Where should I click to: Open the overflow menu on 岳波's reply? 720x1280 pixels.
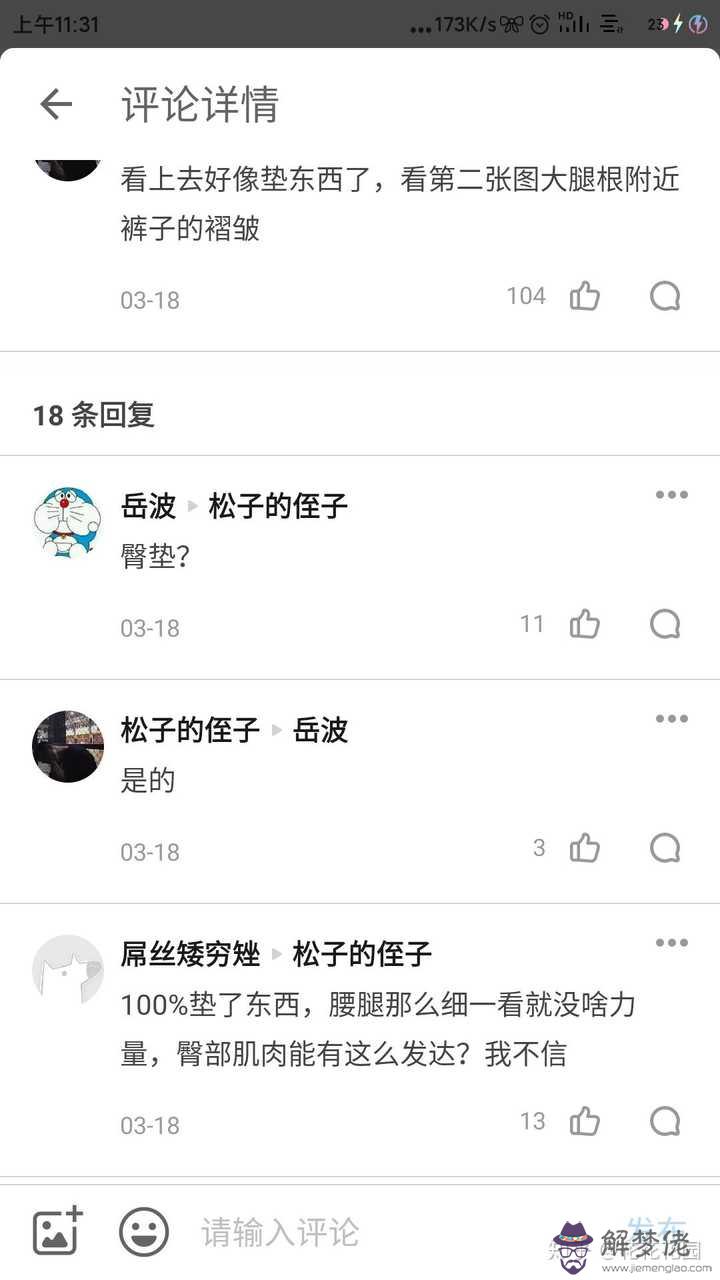pyautogui.click(x=671, y=494)
